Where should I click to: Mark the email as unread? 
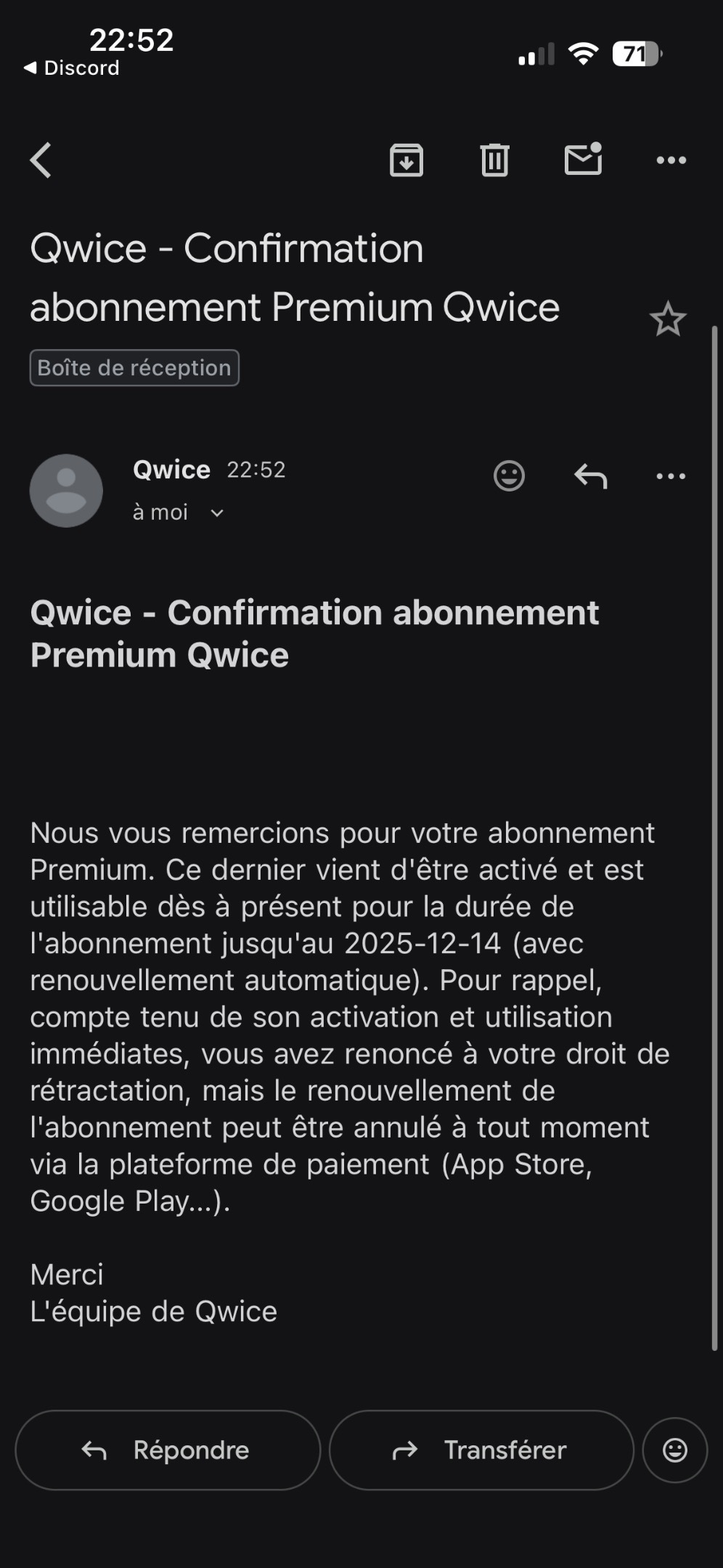[x=584, y=159]
